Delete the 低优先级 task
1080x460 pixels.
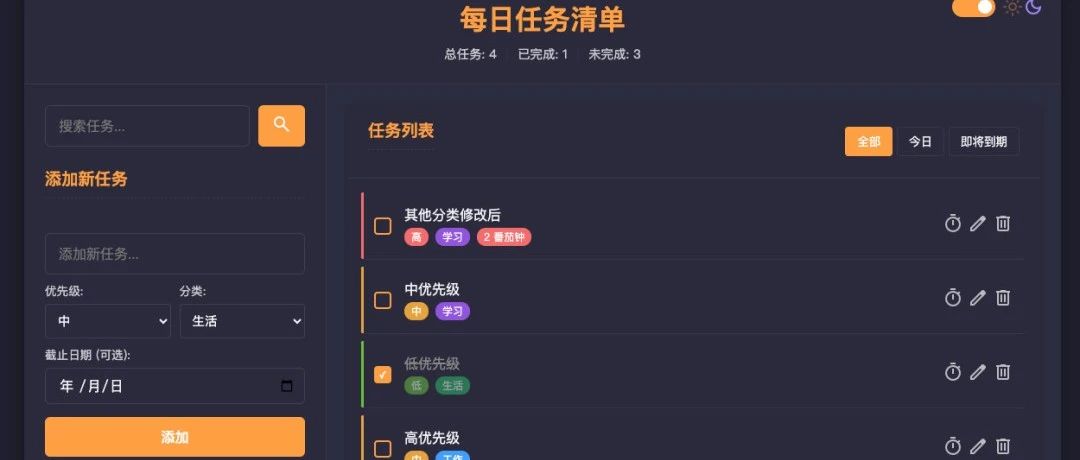click(x=1003, y=372)
